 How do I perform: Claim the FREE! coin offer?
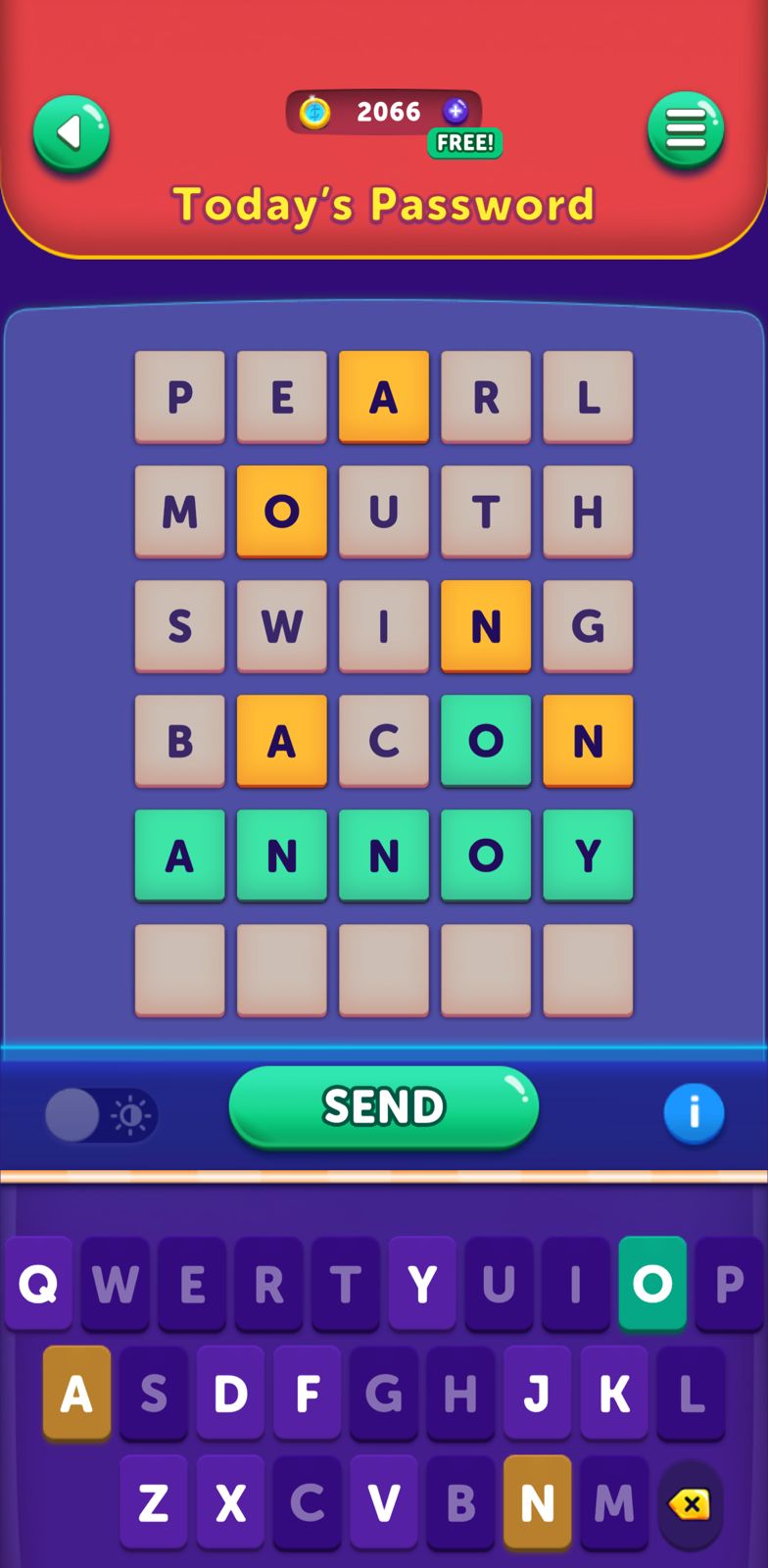click(464, 143)
